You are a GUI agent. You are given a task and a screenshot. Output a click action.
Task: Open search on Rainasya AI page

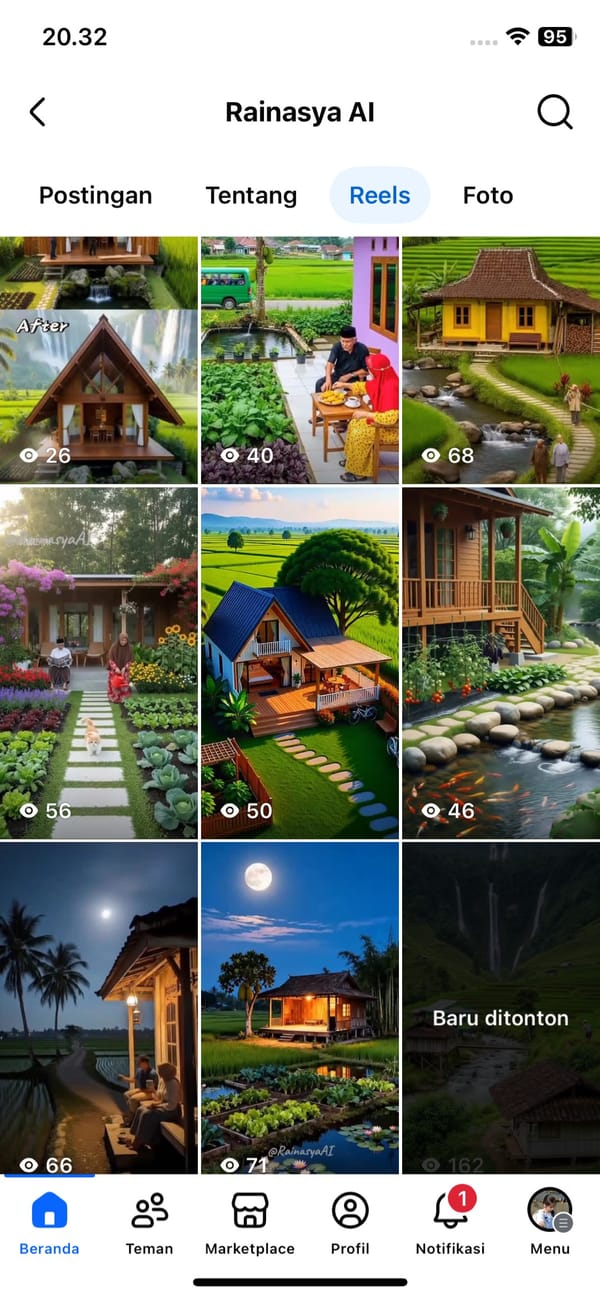coord(554,112)
